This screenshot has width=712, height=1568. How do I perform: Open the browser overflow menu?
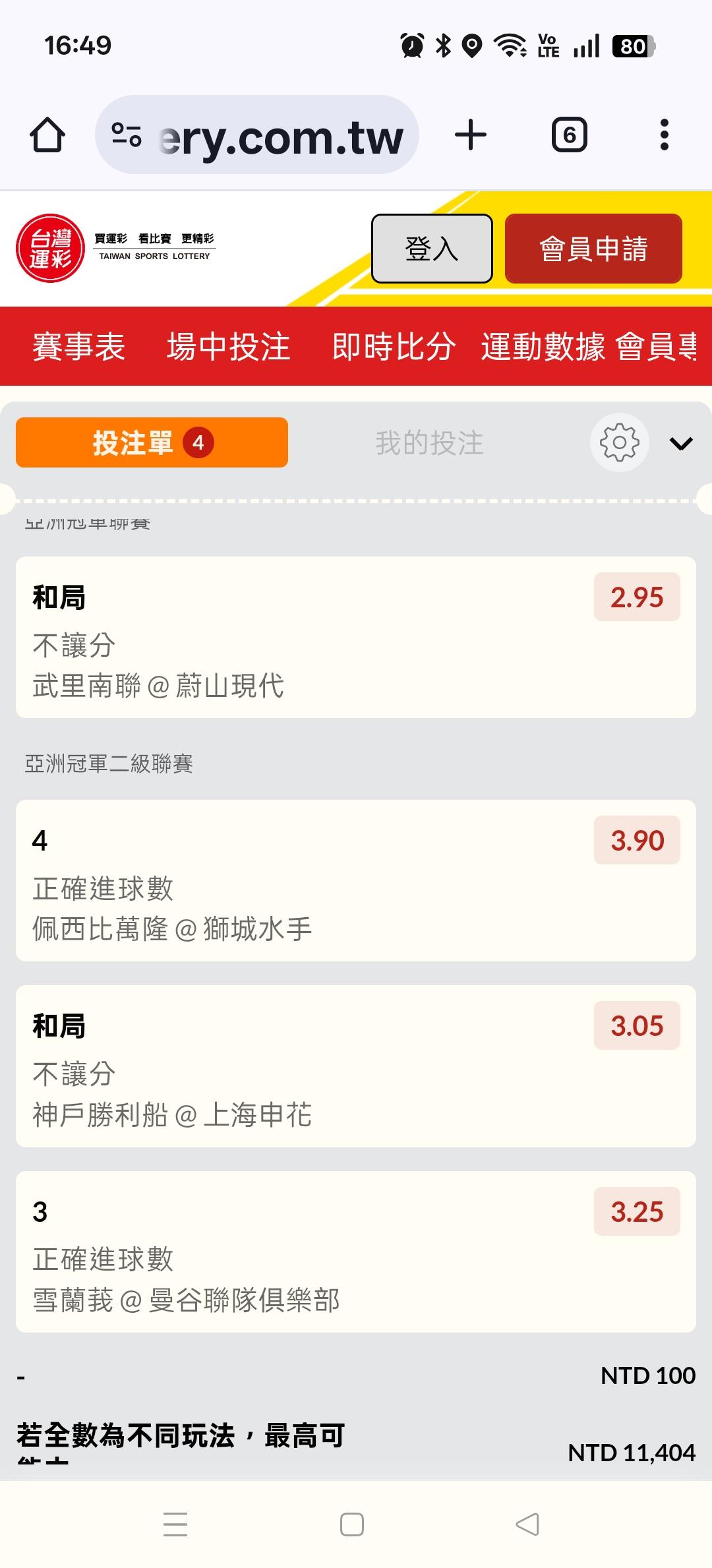[x=664, y=135]
